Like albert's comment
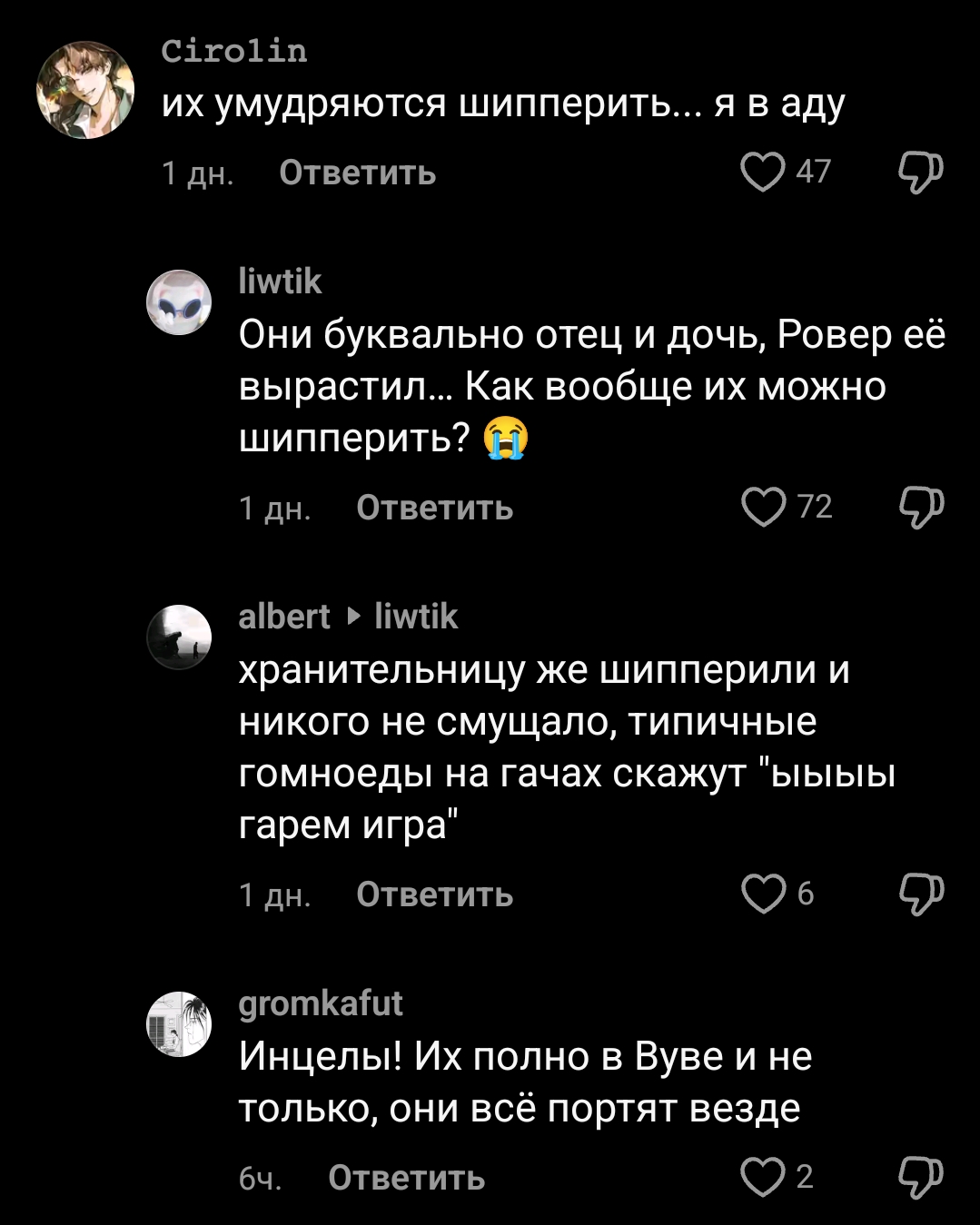Image resolution: width=980 pixels, height=1225 pixels. (763, 894)
